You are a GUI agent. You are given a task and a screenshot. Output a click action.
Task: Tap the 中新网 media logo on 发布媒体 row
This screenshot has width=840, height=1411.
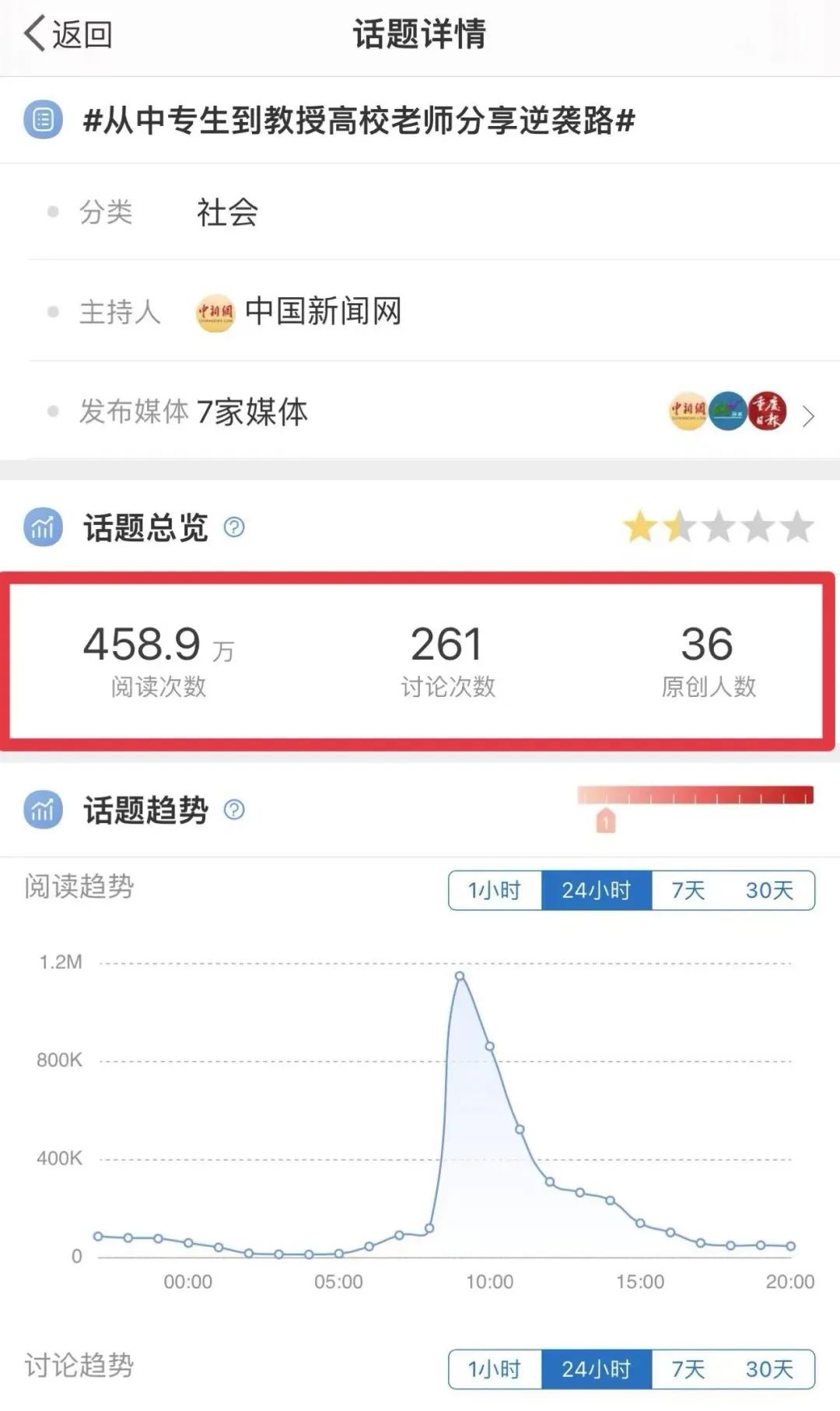687,413
